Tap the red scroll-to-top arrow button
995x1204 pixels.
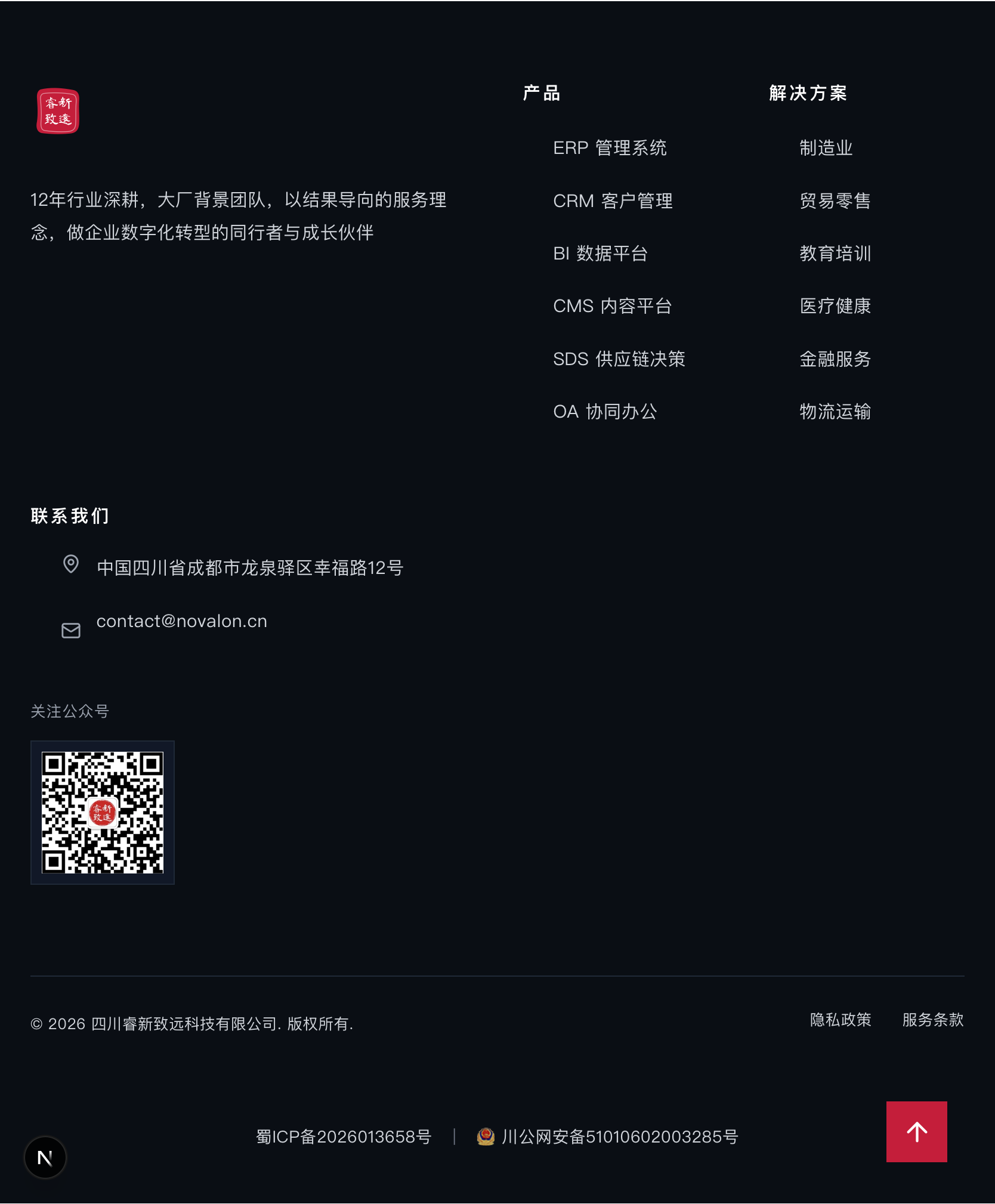pyautogui.click(x=916, y=1131)
